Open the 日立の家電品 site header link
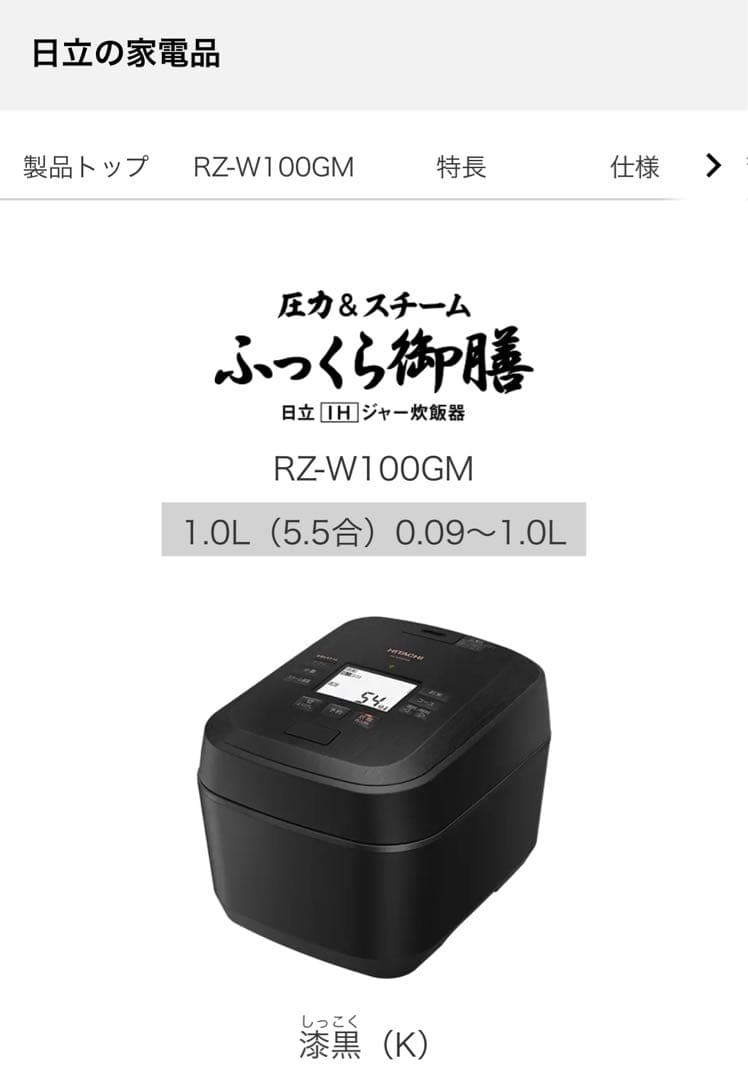Image resolution: width=748 pixels, height=1080 pixels. click(x=125, y=54)
